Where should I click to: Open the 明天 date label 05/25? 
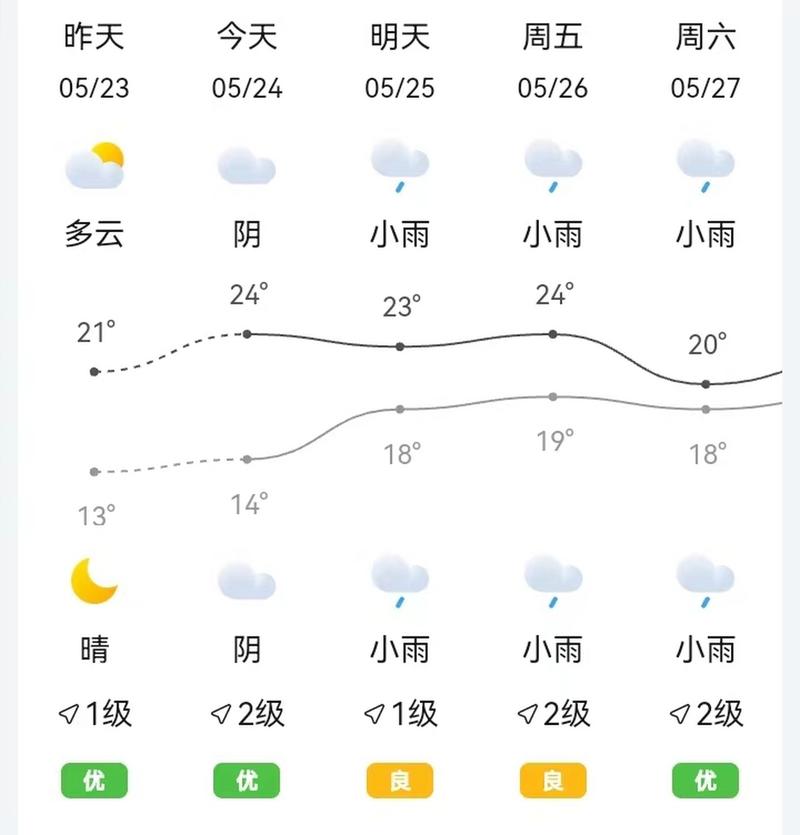tap(399, 85)
